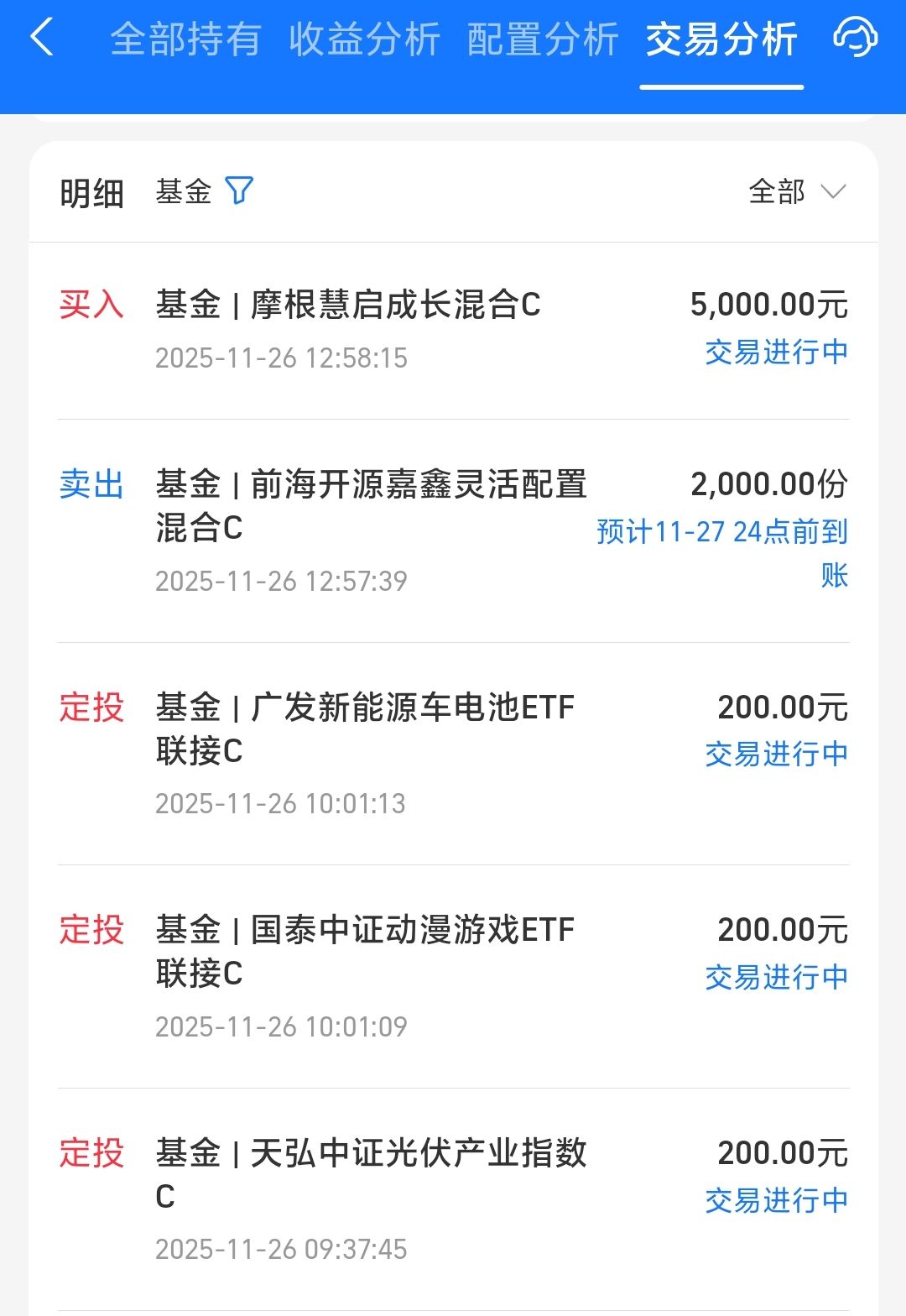
Task: View the 前海开源嘉鑫灵活配置混合C sell record
Action: pos(453,530)
